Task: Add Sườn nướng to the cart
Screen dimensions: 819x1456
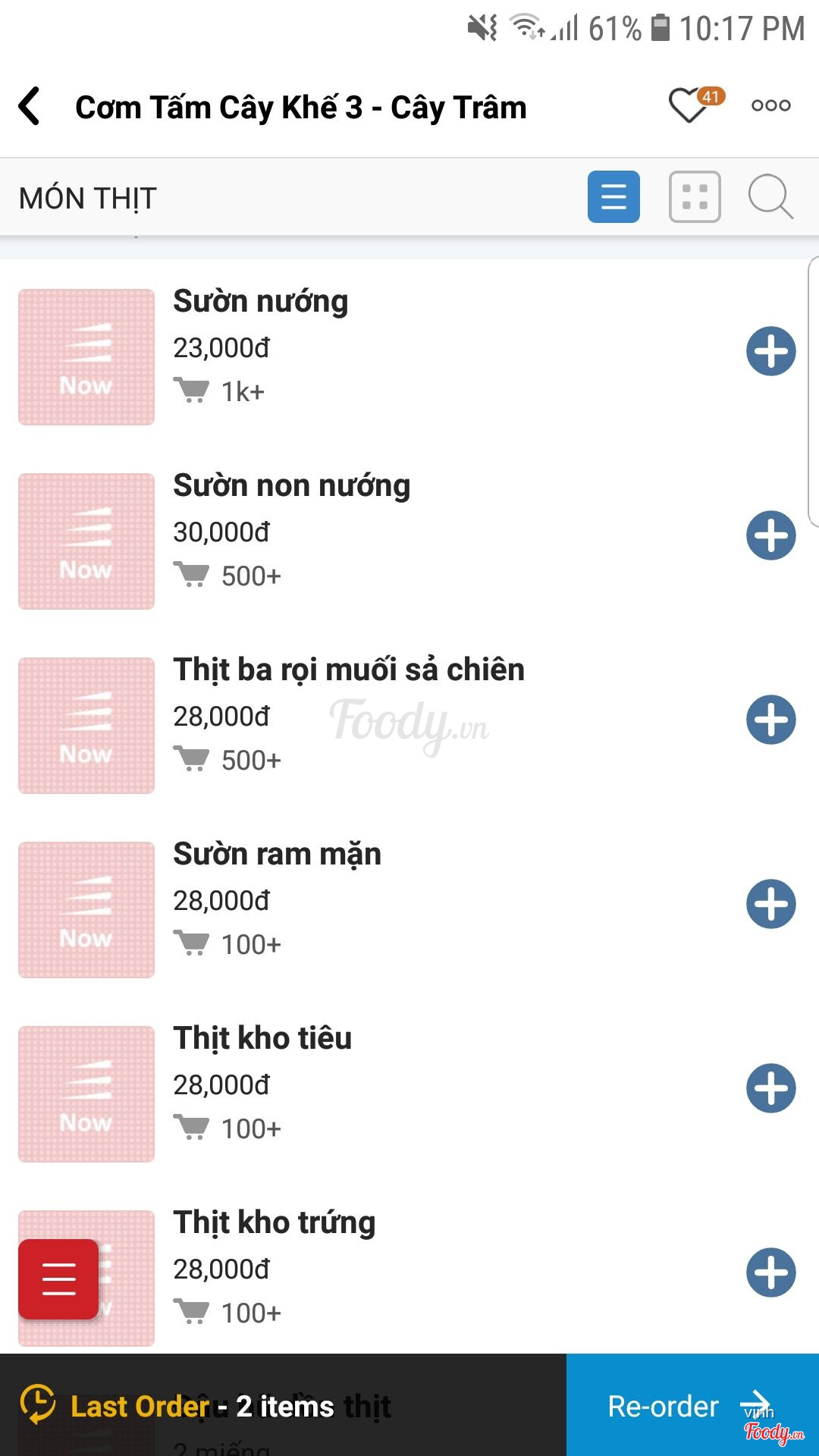Action: point(770,351)
